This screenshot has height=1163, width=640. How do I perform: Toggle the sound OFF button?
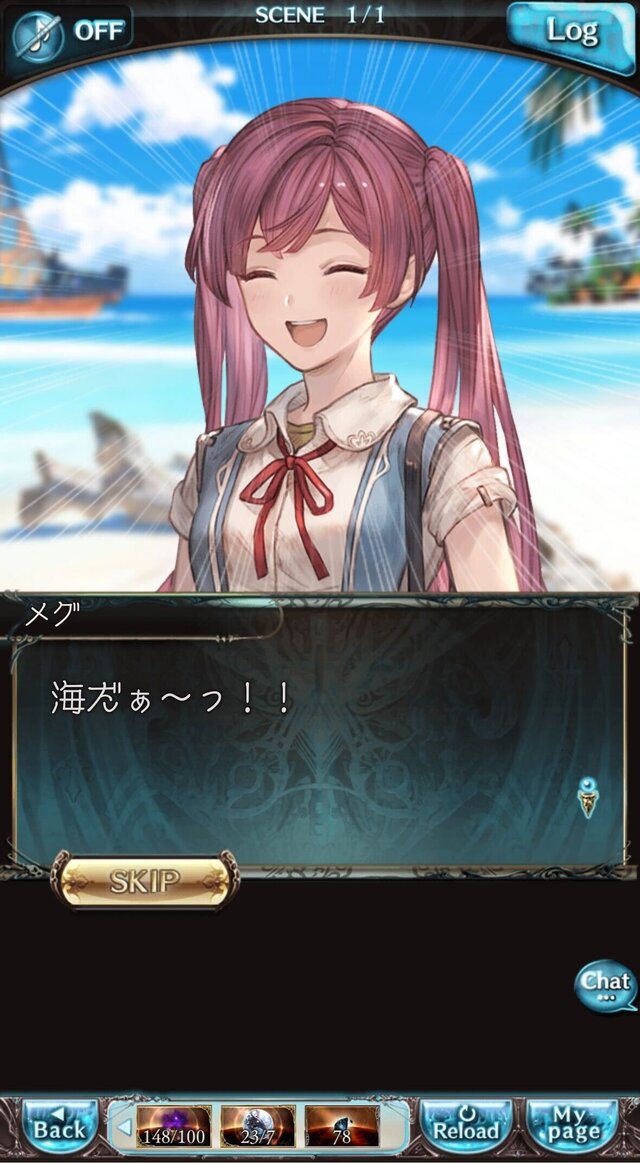click(68, 30)
